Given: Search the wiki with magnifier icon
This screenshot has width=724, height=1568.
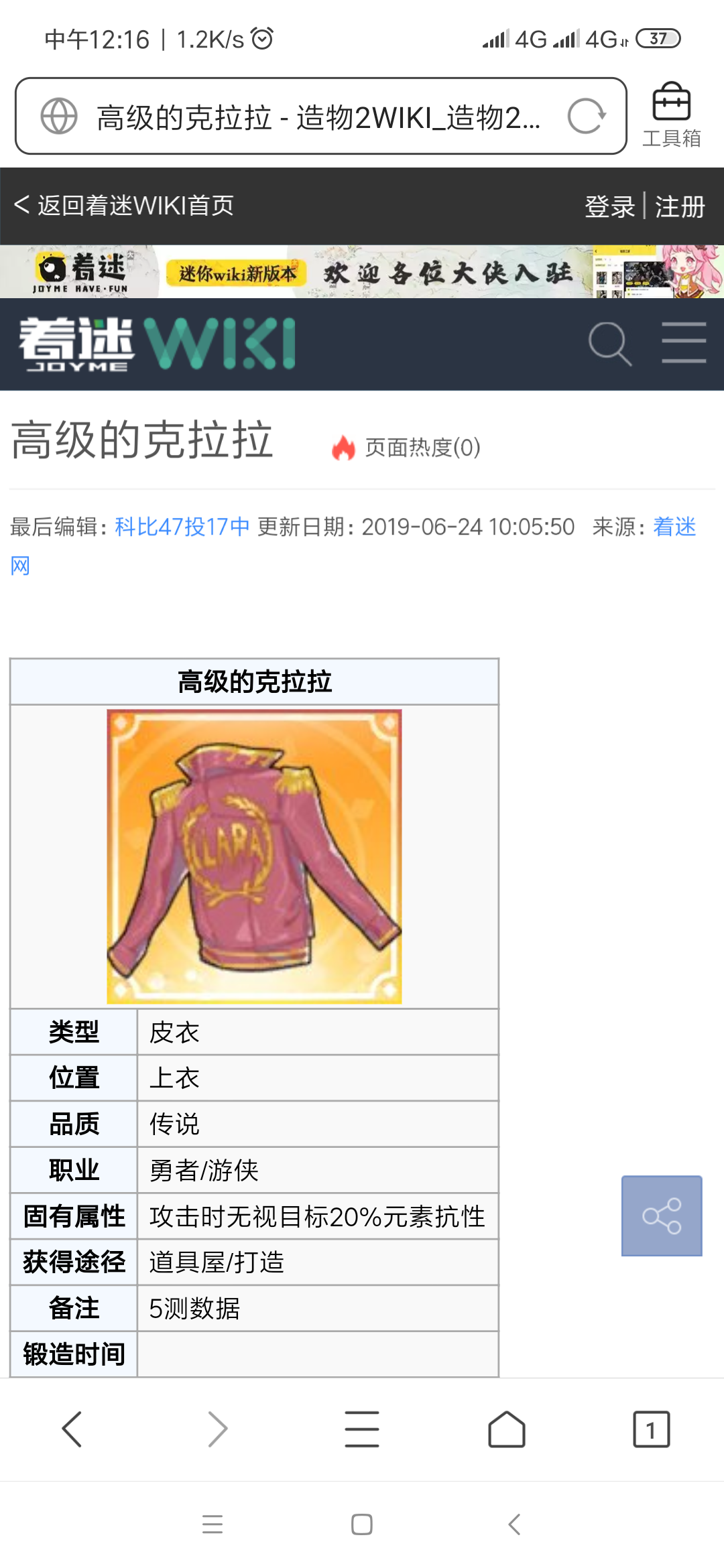Looking at the screenshot, I should [609, 344].
